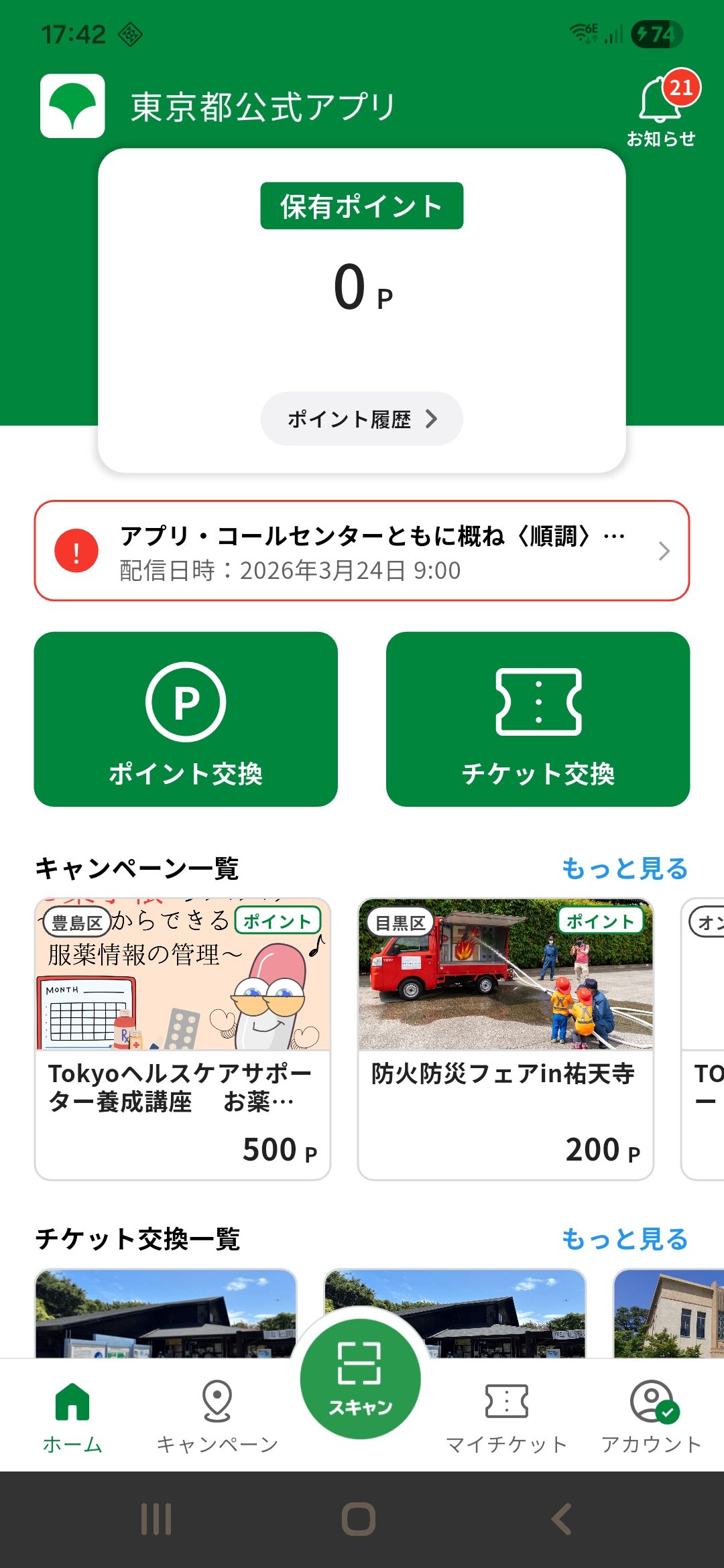Open ポイント履歴 point history
The image size is (724, 1568).
pyautogui.click(x=361, y=419)
